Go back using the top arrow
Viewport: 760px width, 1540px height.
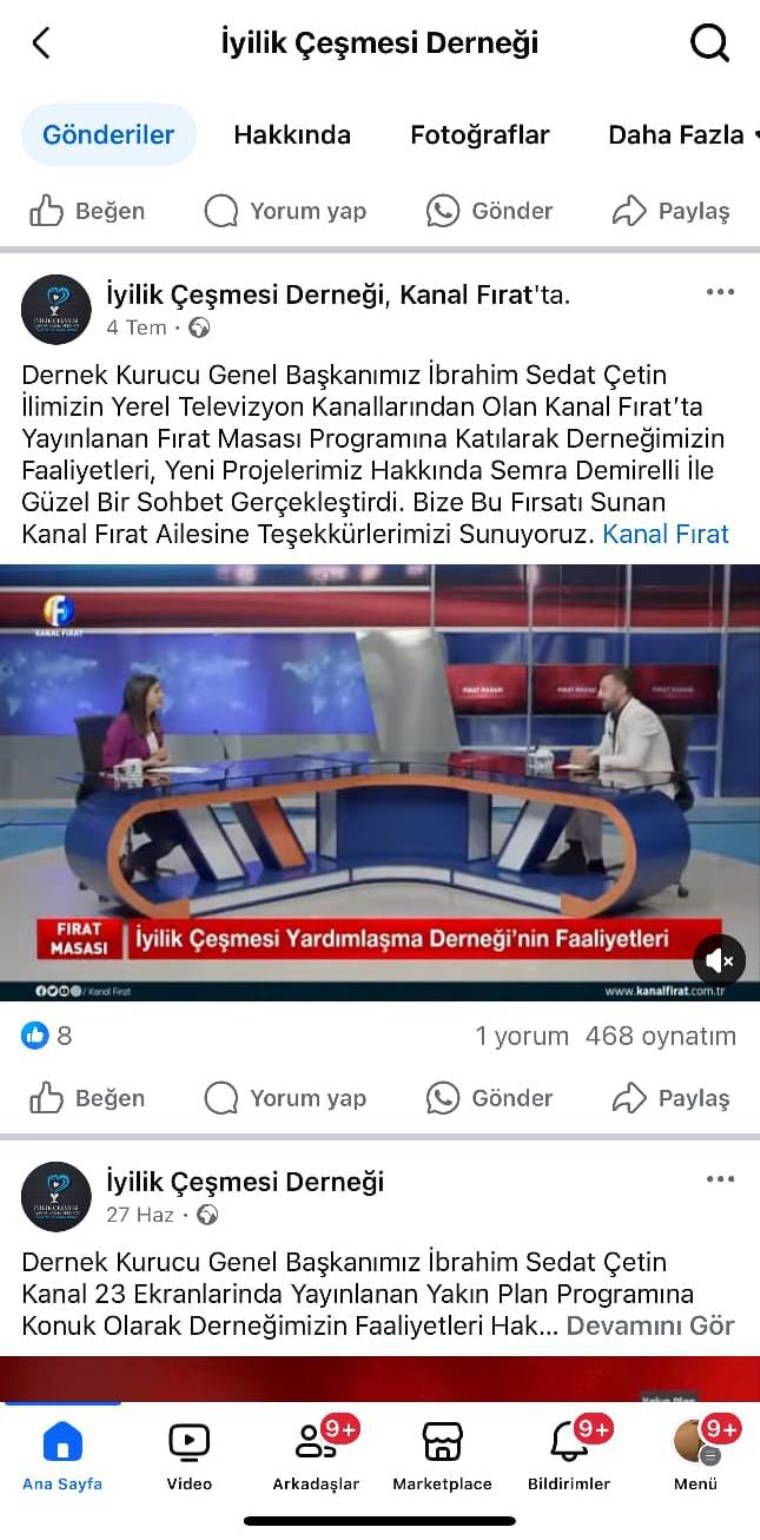coord(41,43)
